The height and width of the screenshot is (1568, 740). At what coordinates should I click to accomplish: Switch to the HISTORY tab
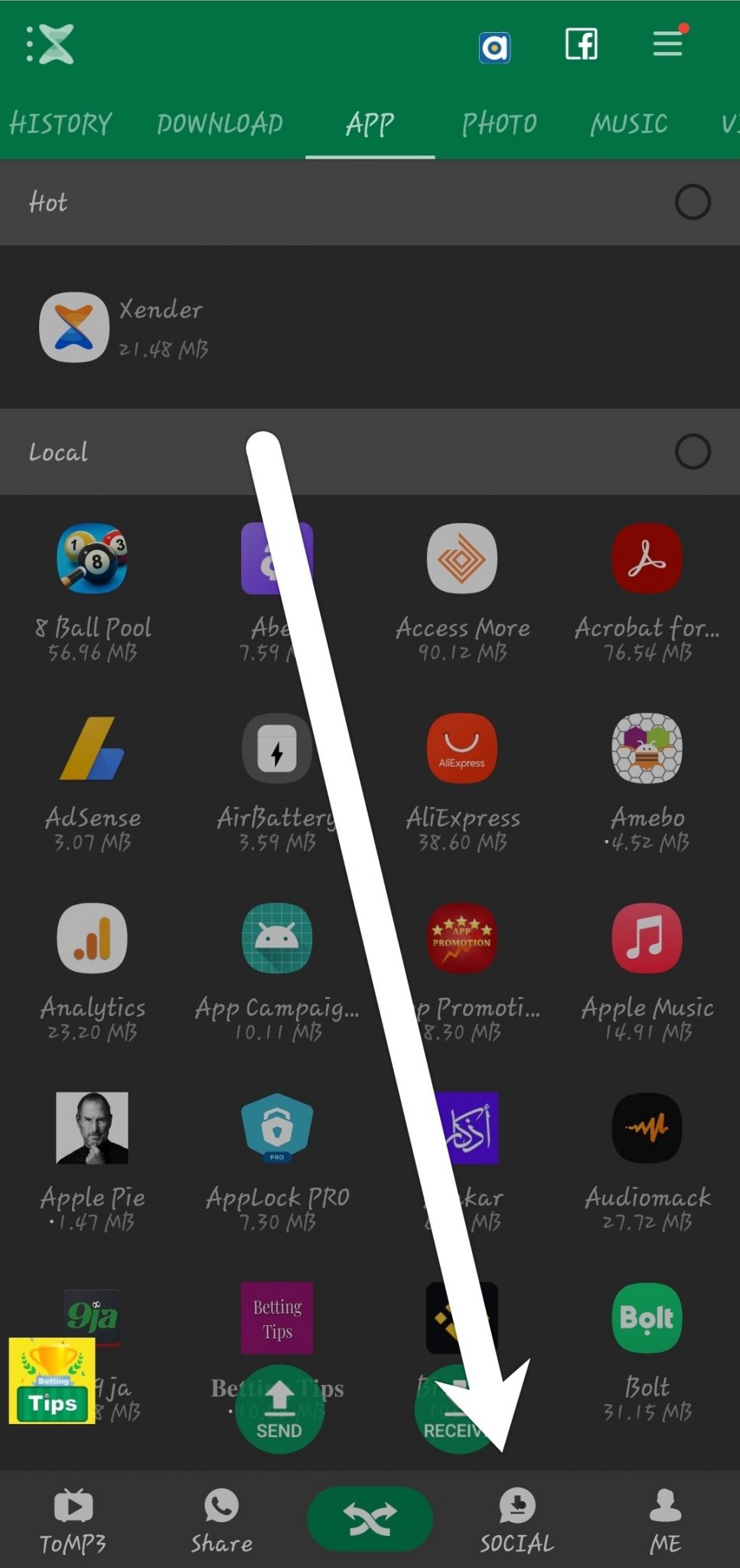click(60, 123)
